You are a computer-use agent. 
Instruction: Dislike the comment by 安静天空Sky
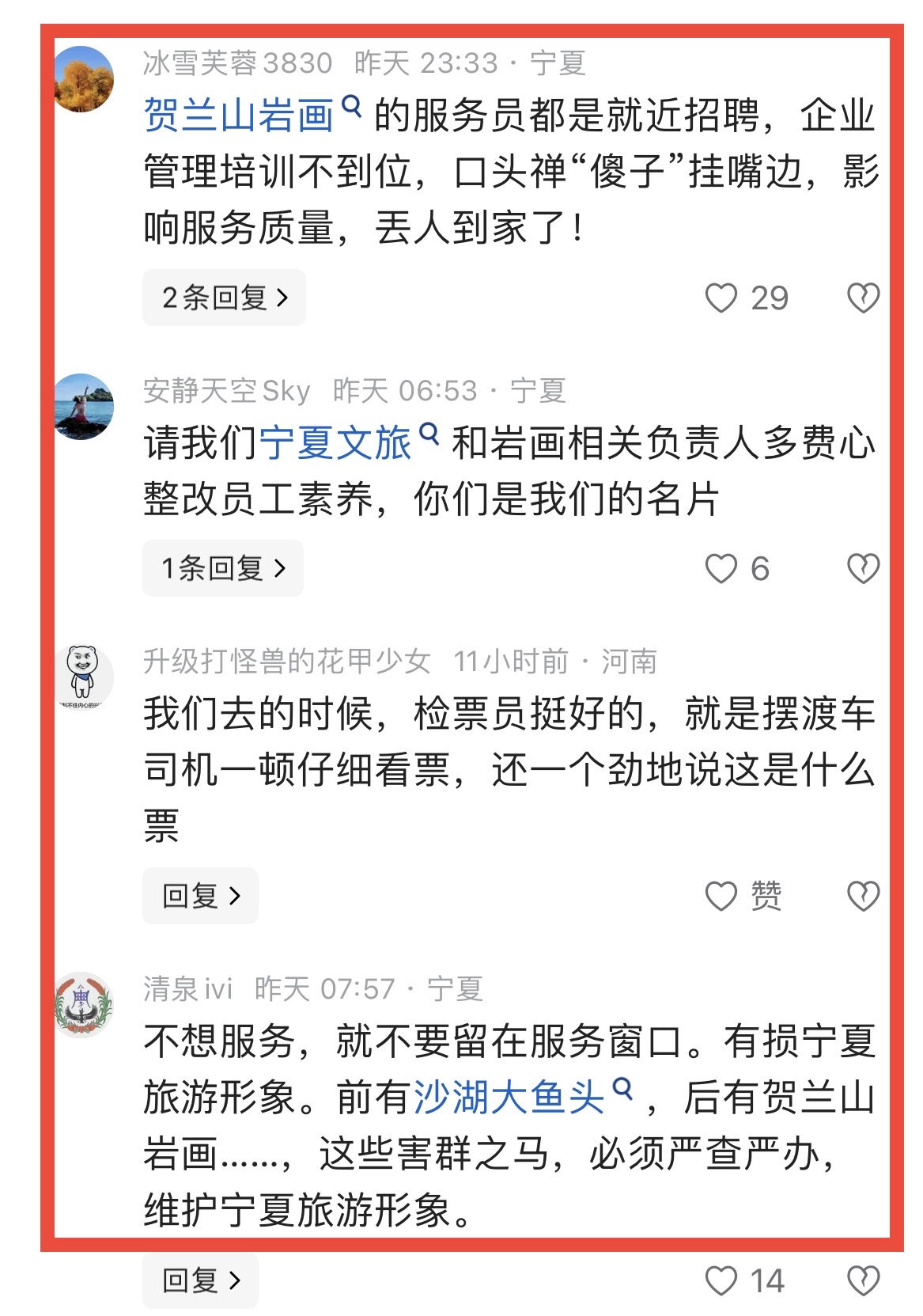(863, 569)
